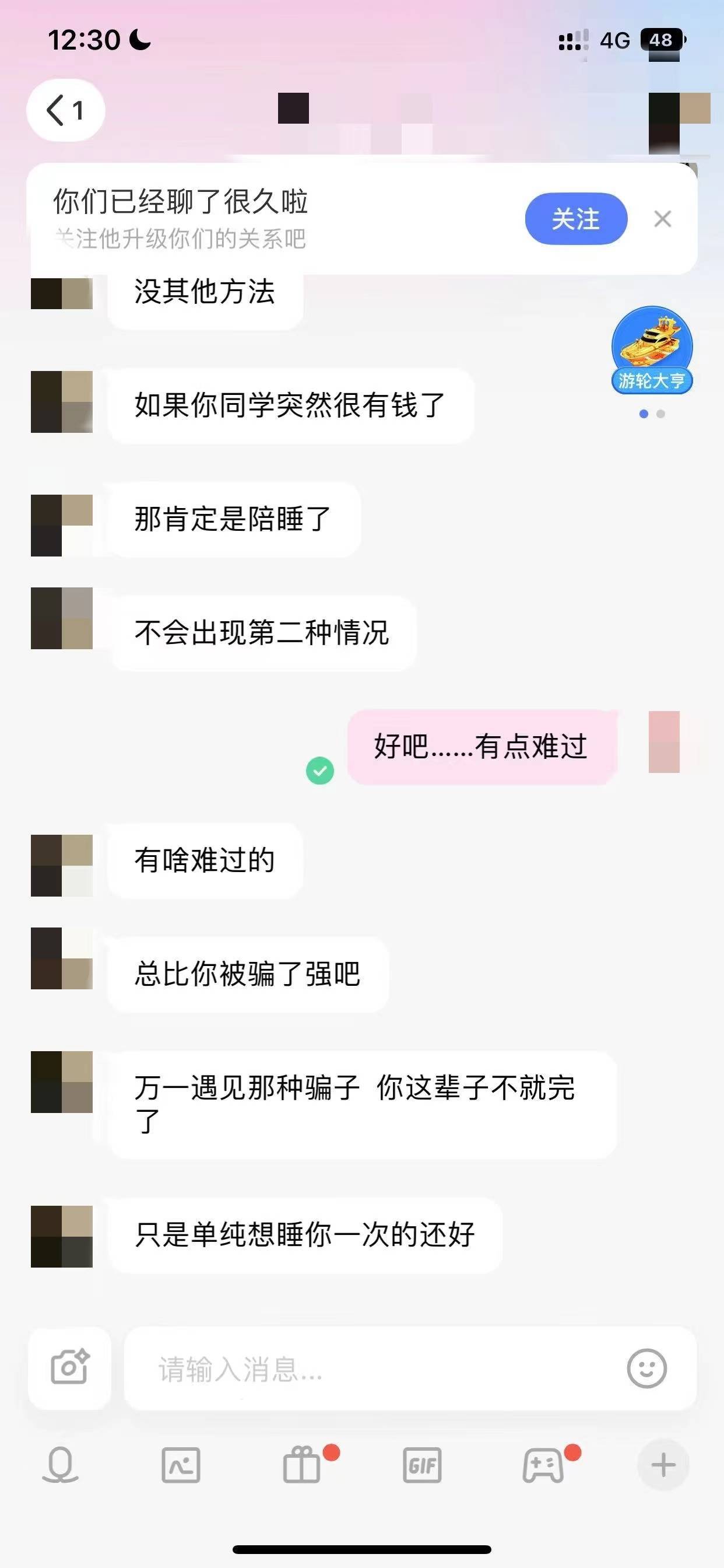Go back to the message list
The image size is (724, 1568).
[65, 110]
